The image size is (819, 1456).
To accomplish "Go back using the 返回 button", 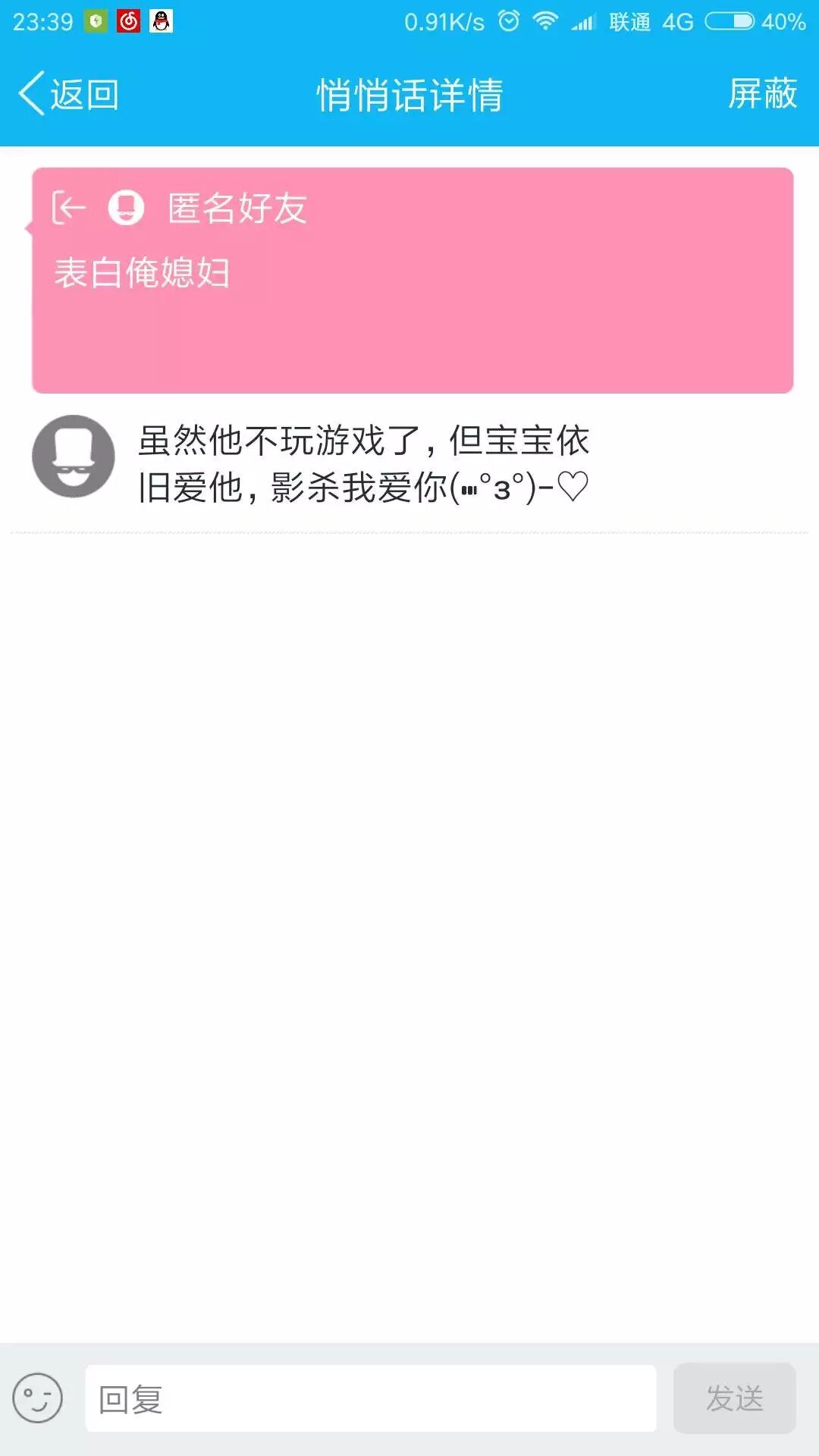I will coord(68,95).
